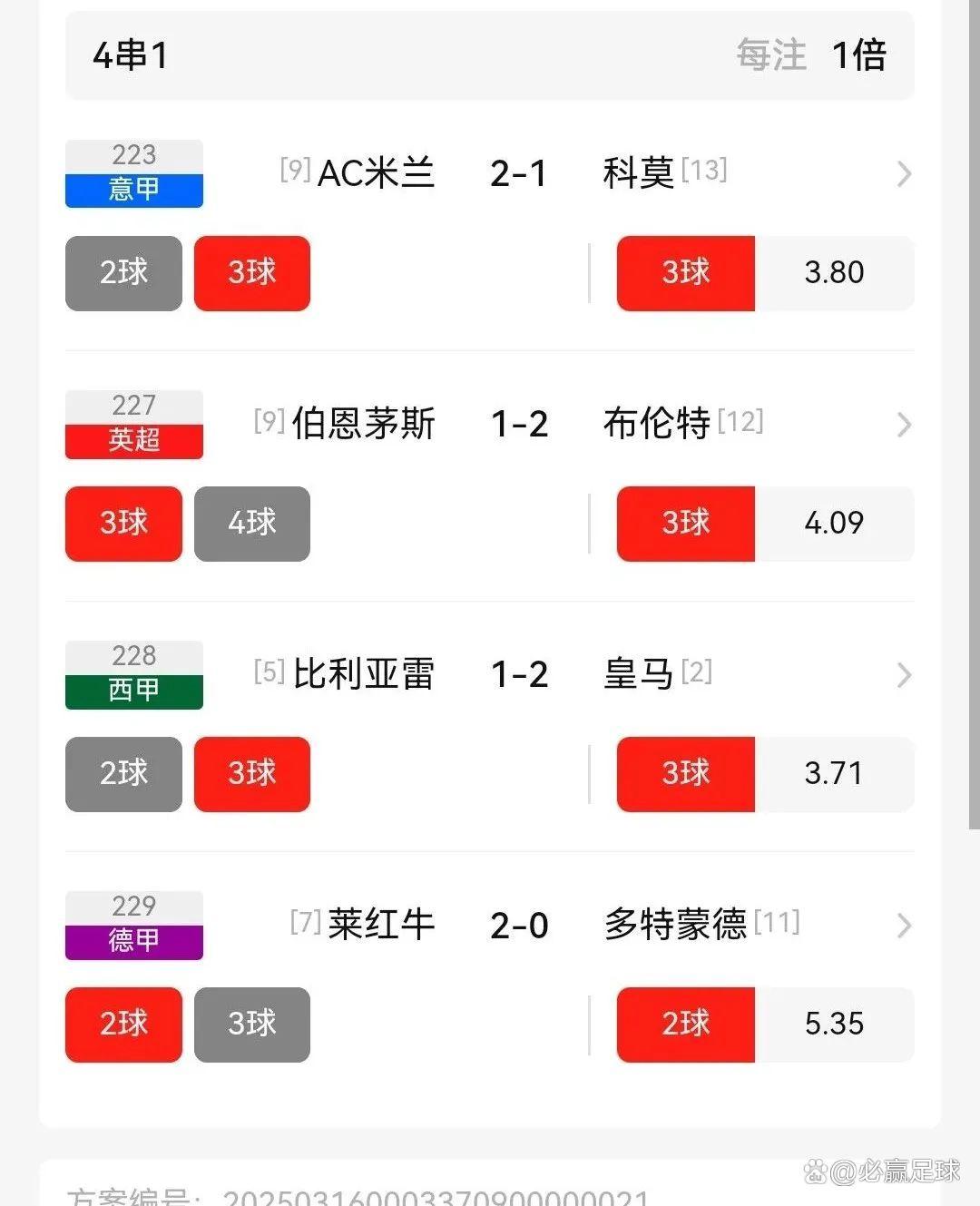Click the 2球 bet showing odds 5.35
Viewport: 980px width, 1206px height.
pyautogui.click(x=685, y=1025)
